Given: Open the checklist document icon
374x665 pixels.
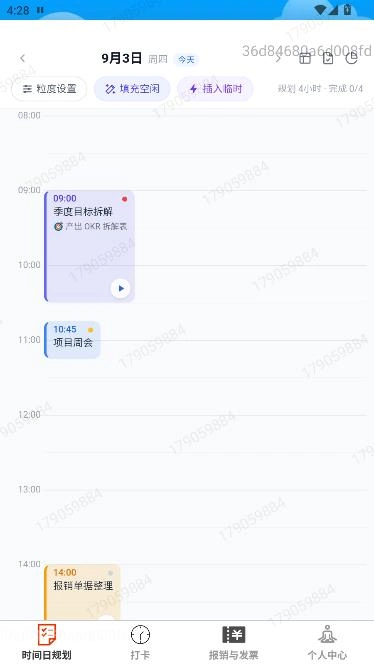Looking at the screenshot, I should [x=328, y=59].
